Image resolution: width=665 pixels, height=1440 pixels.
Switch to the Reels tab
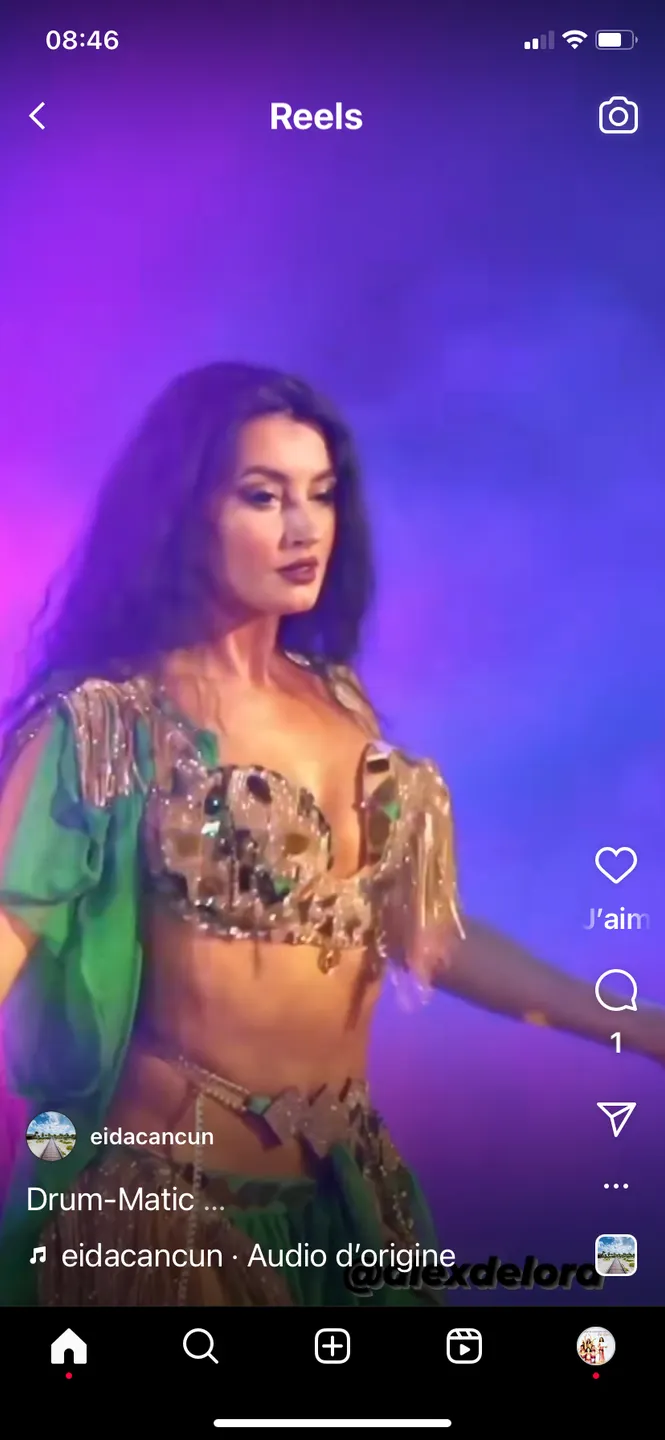(x=464, y=1347)
